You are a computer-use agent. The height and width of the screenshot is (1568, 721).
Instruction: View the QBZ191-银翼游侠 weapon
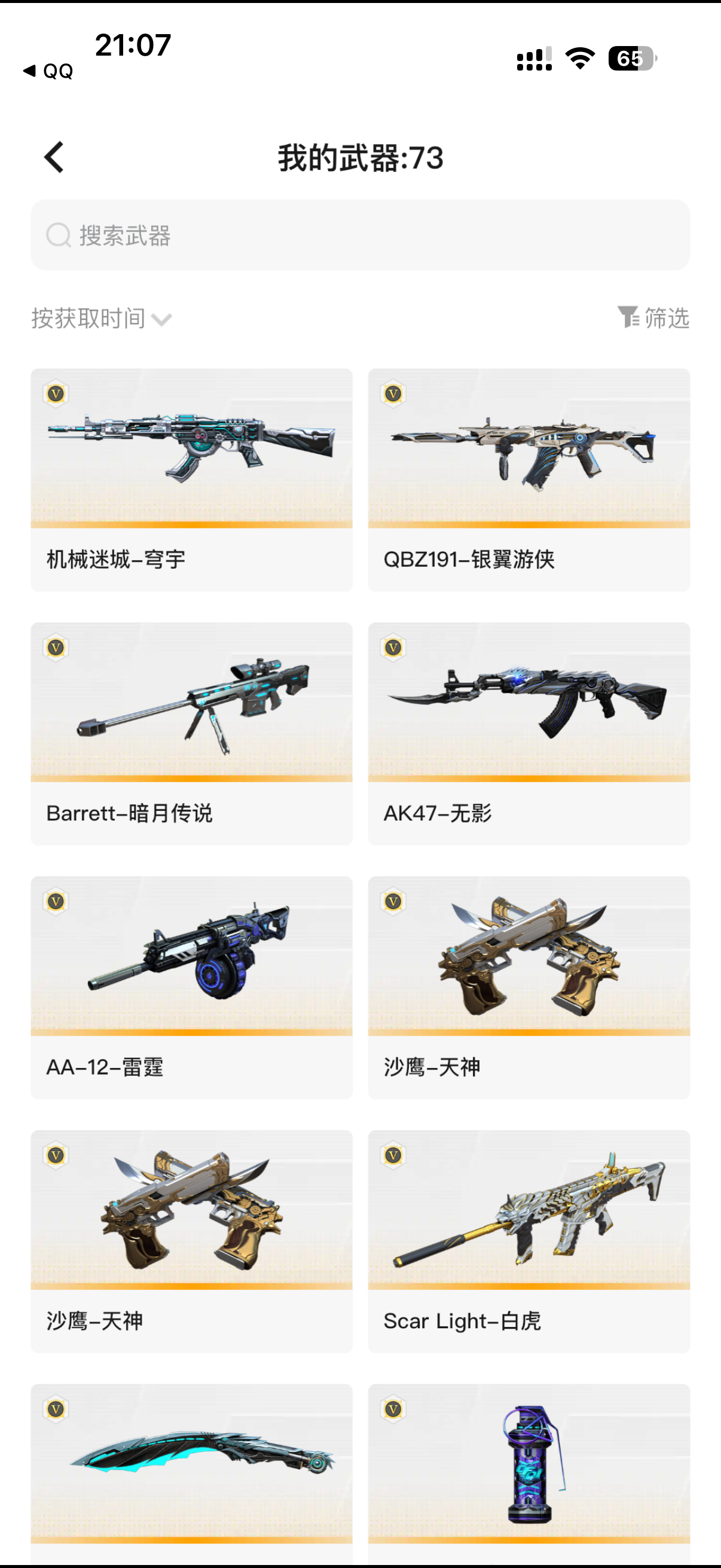[x=528, y=480]
